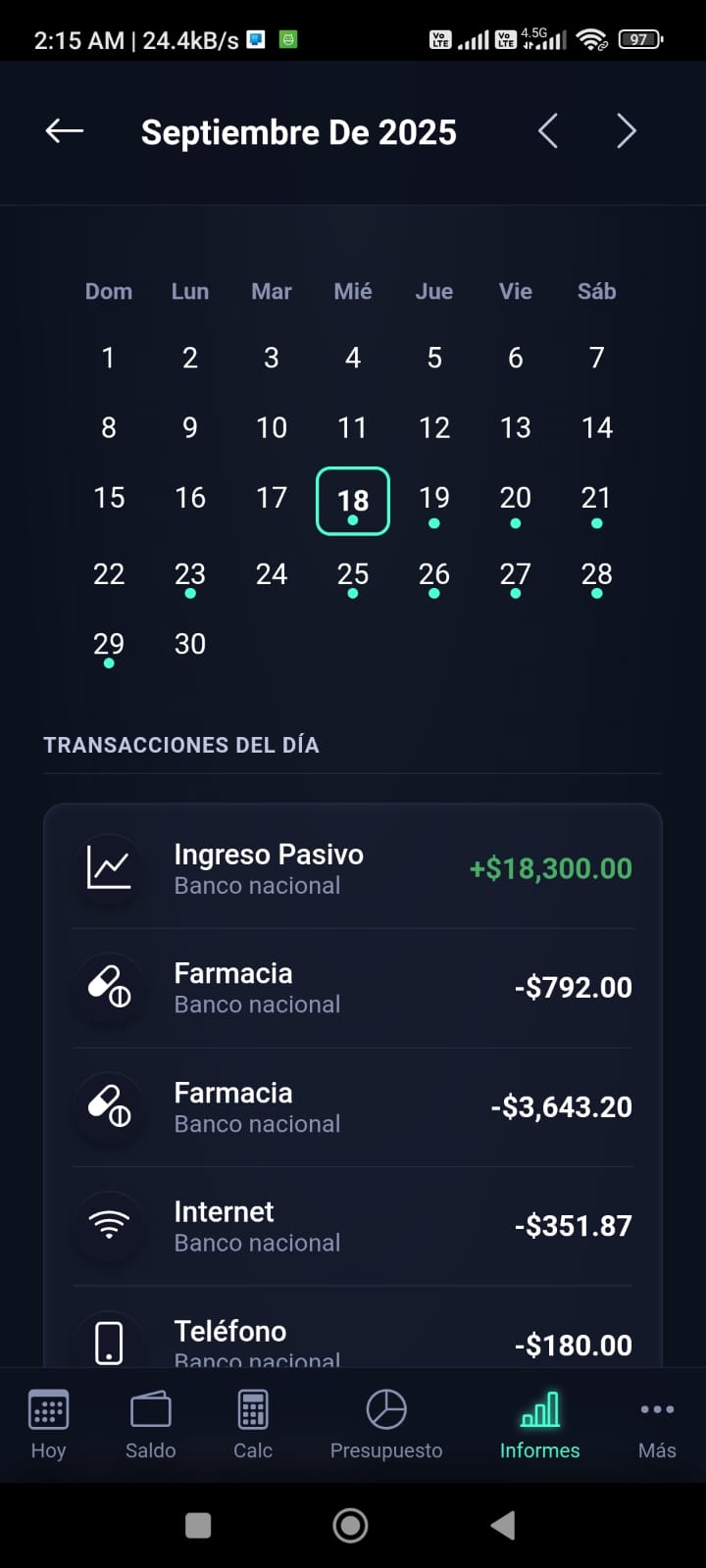Screen dimensions: 706x1568
Task: Go back using the top-left arrow
Action: point(65,131)
